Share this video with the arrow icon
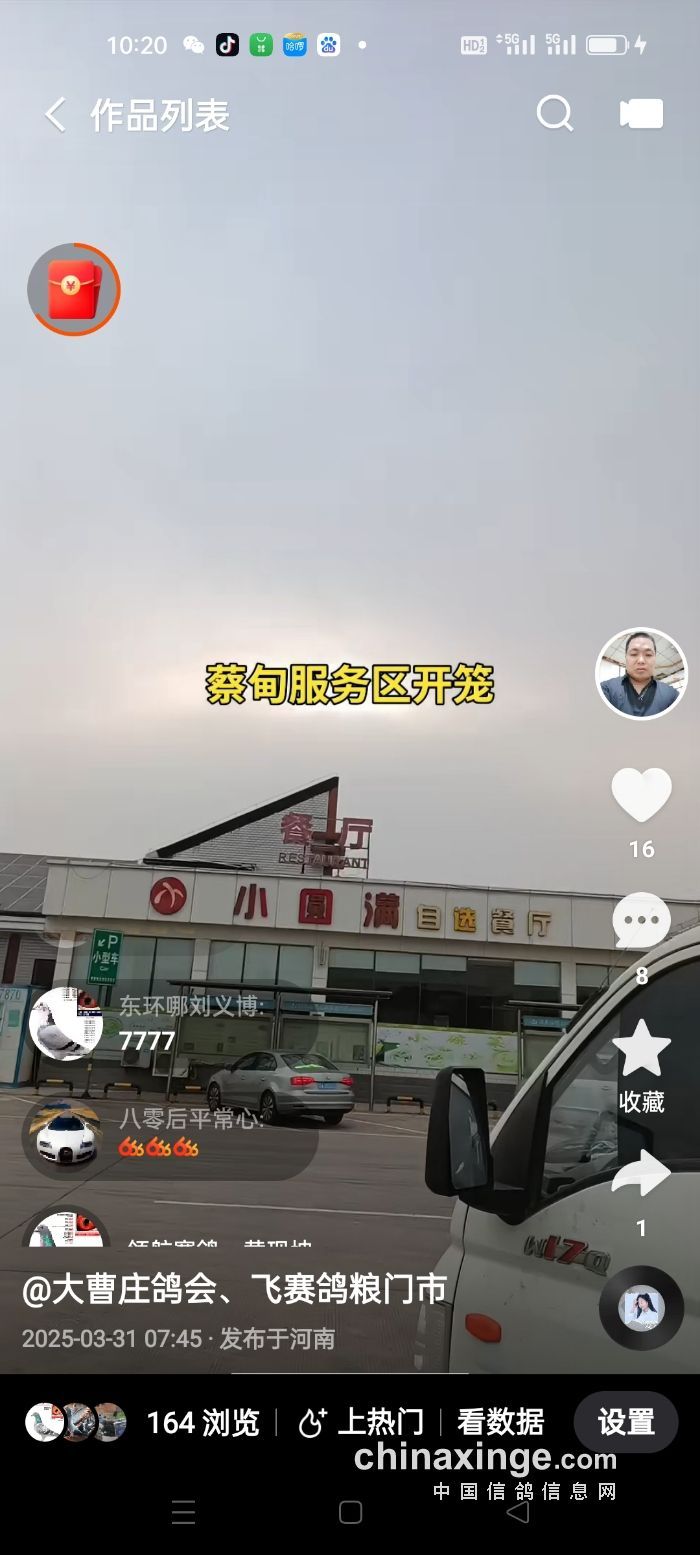Viewport: 700px width, 1555px height. point(641,1174)
